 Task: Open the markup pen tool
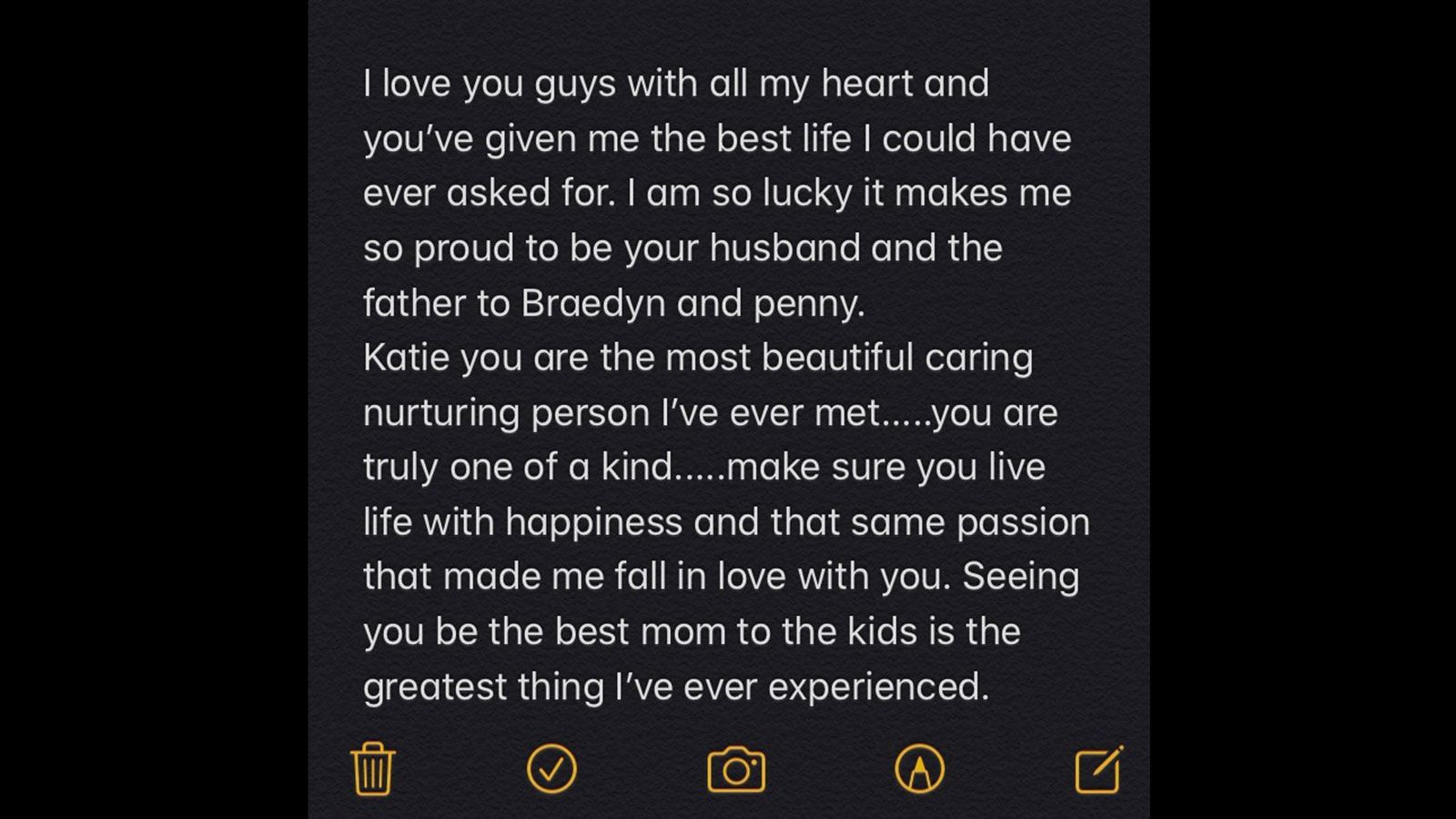click(919, 770)
